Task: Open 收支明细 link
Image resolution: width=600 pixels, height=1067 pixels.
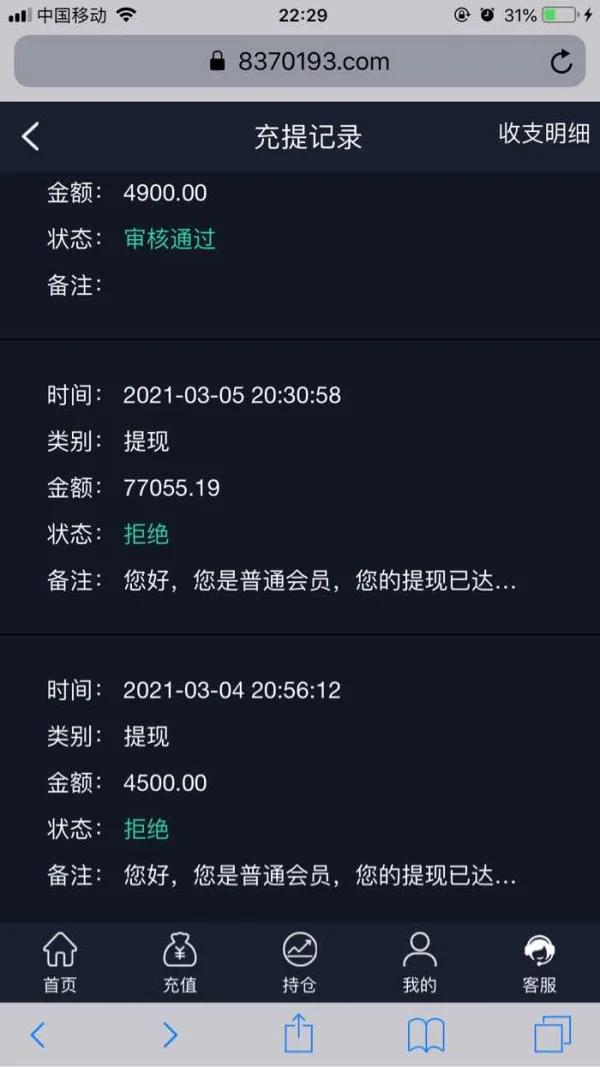Action: tap(544, 134)
